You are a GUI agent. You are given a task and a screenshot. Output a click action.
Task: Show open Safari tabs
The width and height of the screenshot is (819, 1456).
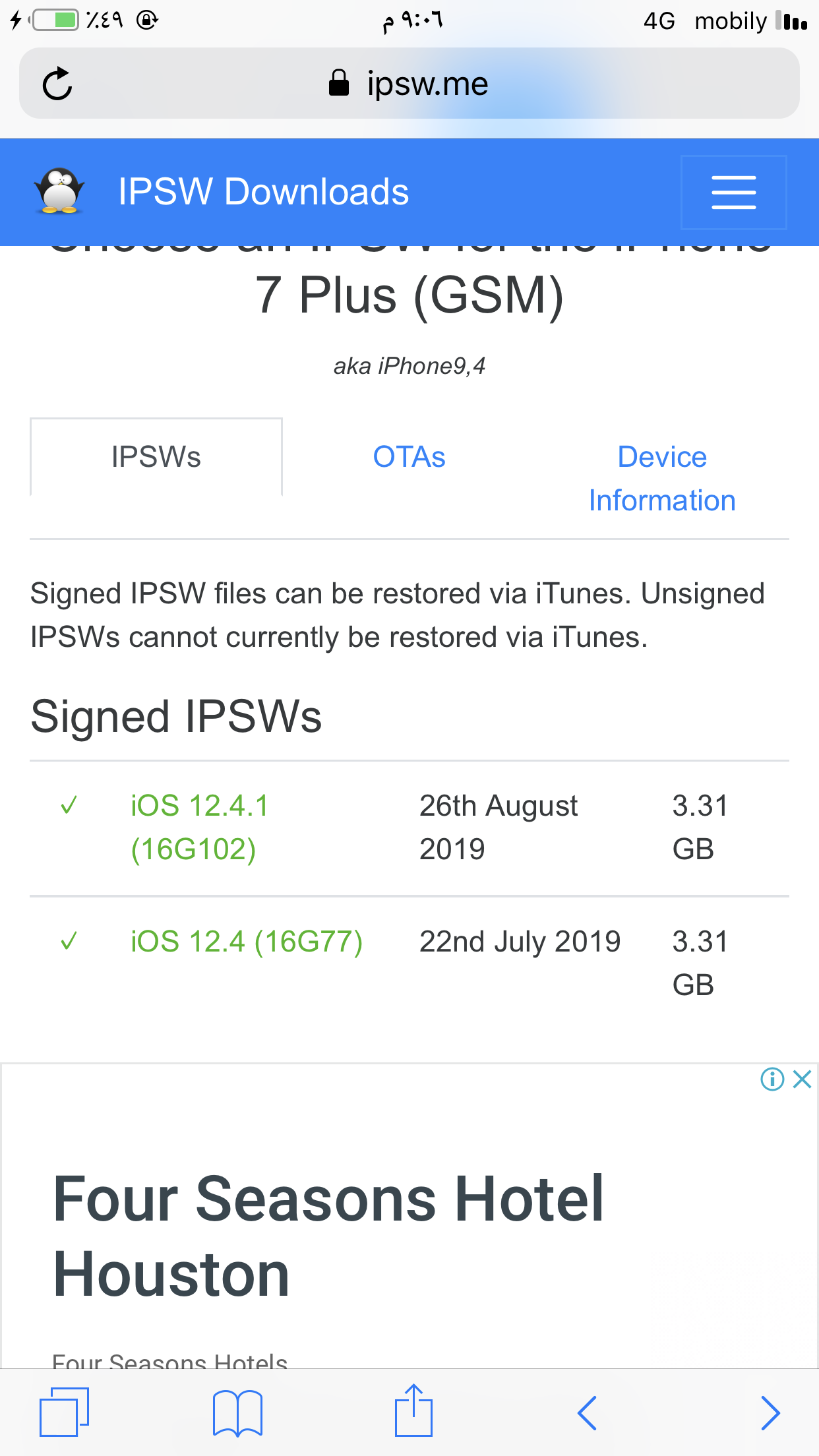pos(64,1412)
